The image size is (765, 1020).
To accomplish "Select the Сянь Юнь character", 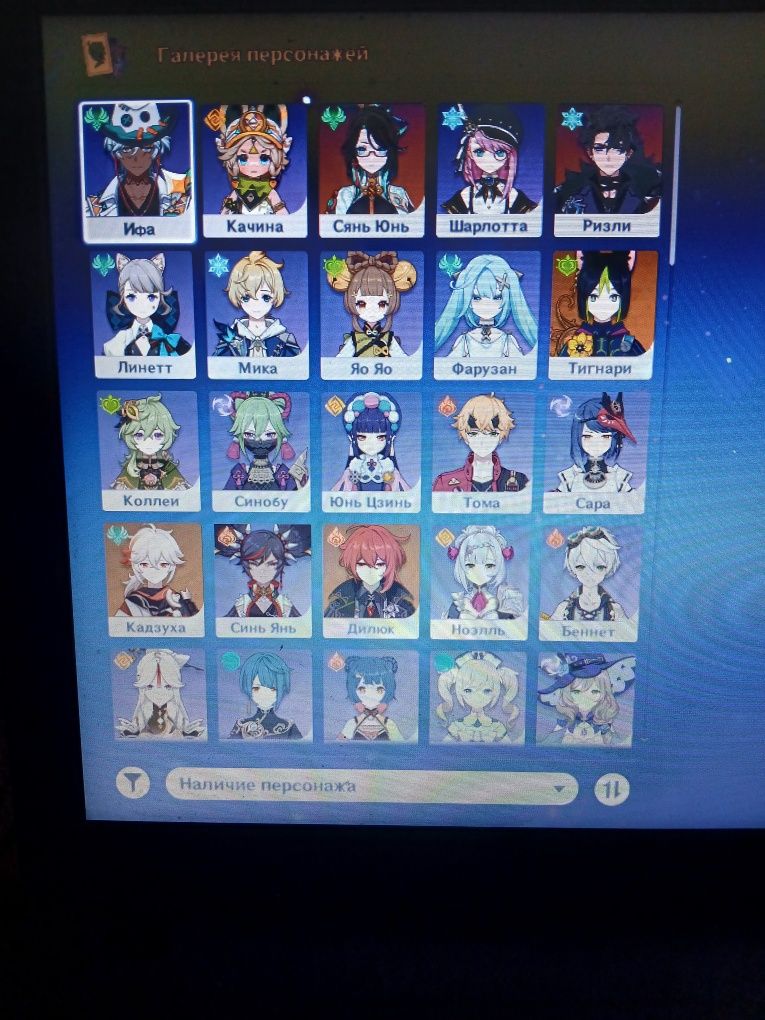I will pyautogui.click(x=372, y=170).
